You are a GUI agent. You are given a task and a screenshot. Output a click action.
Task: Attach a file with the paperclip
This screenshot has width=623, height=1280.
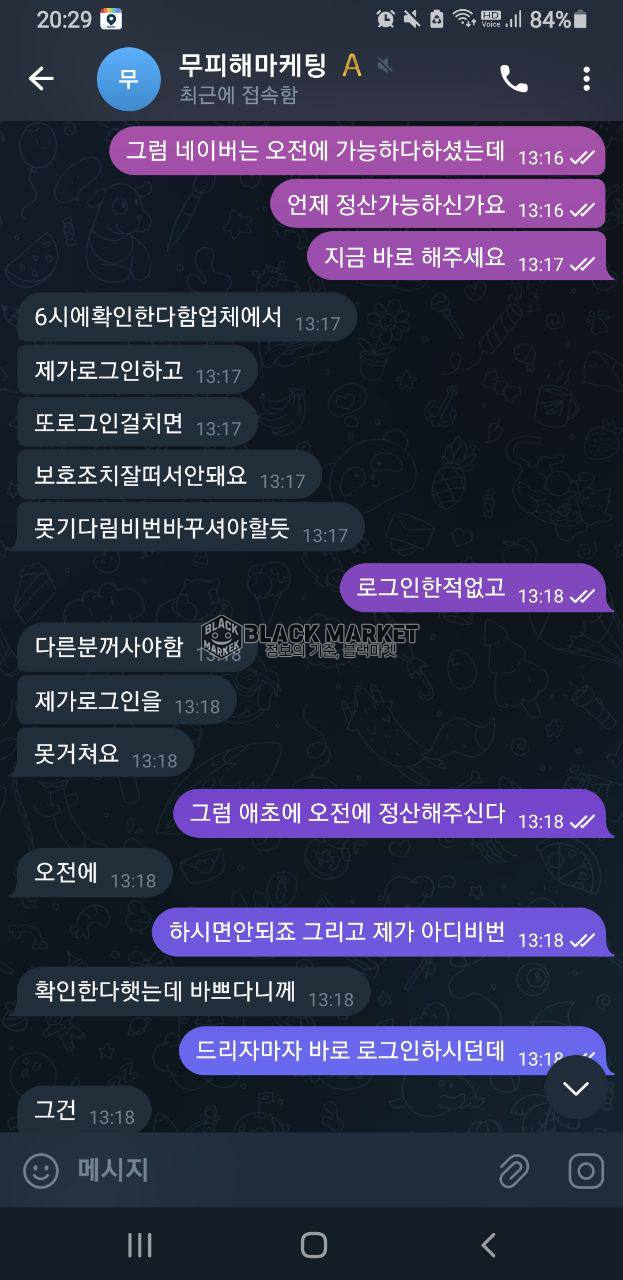pos(514,1170)
